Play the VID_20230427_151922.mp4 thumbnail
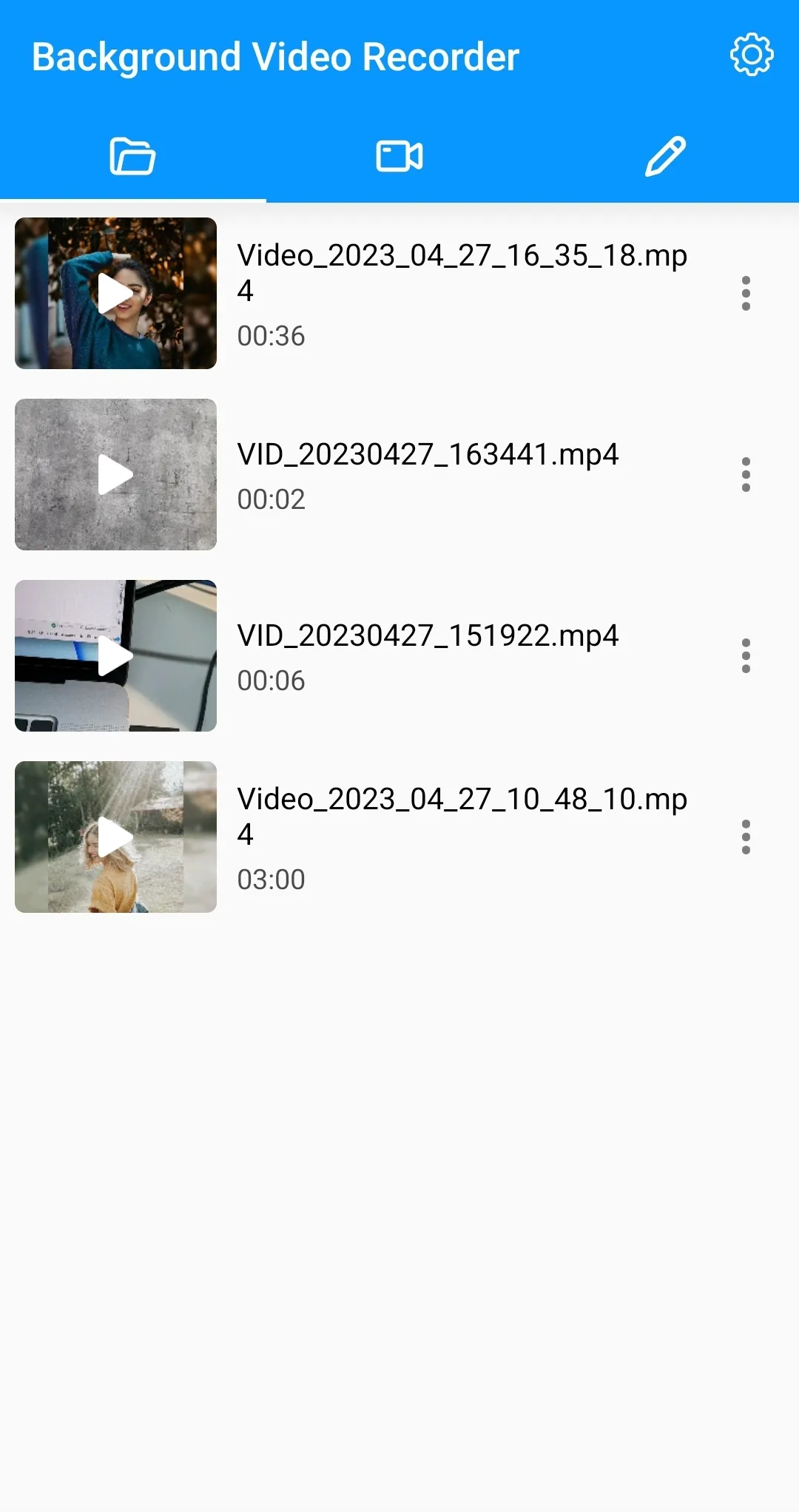Screen dimensions: 799x1512 click(115, 655)
